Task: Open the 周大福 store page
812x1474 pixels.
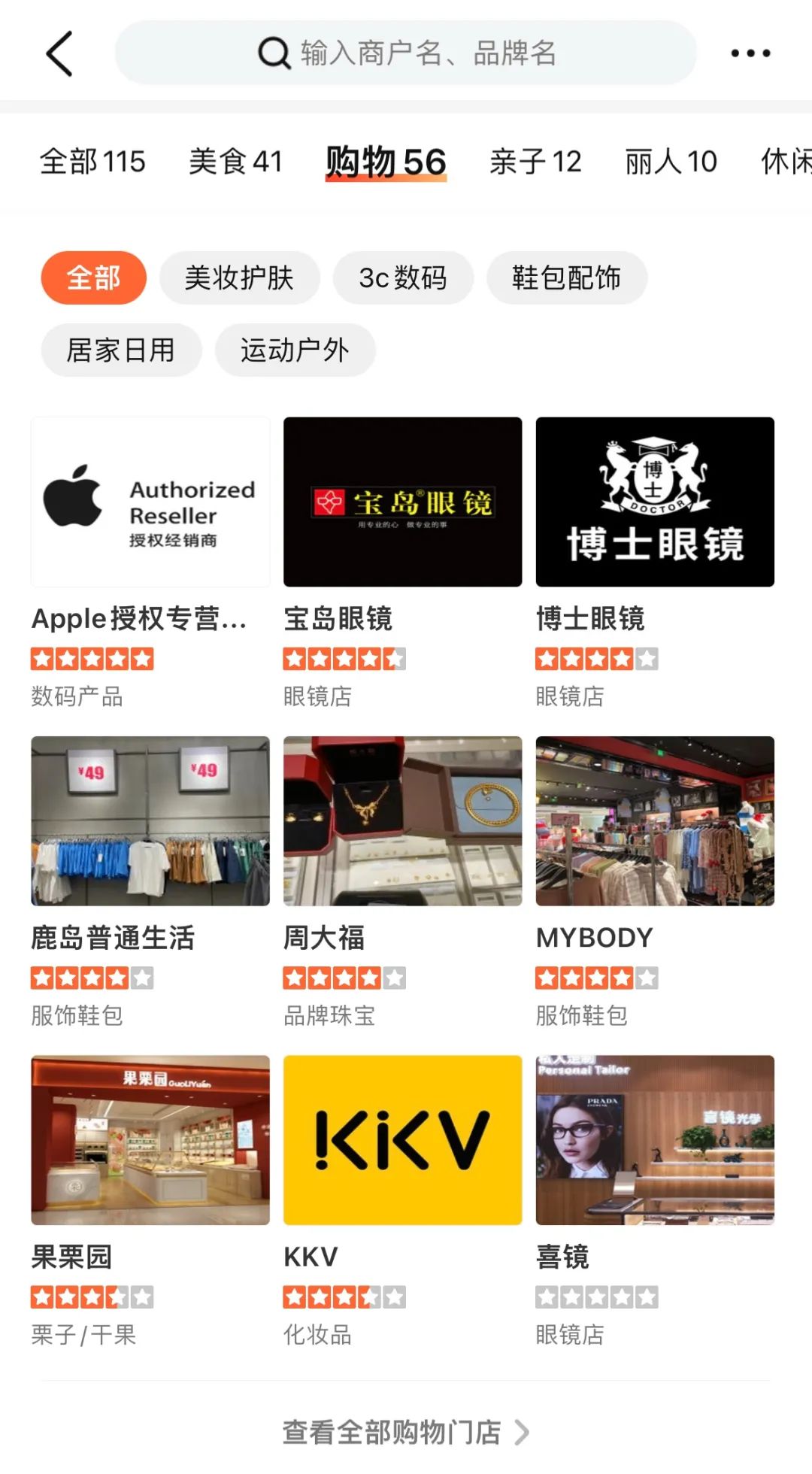Action: coord(401,821)
